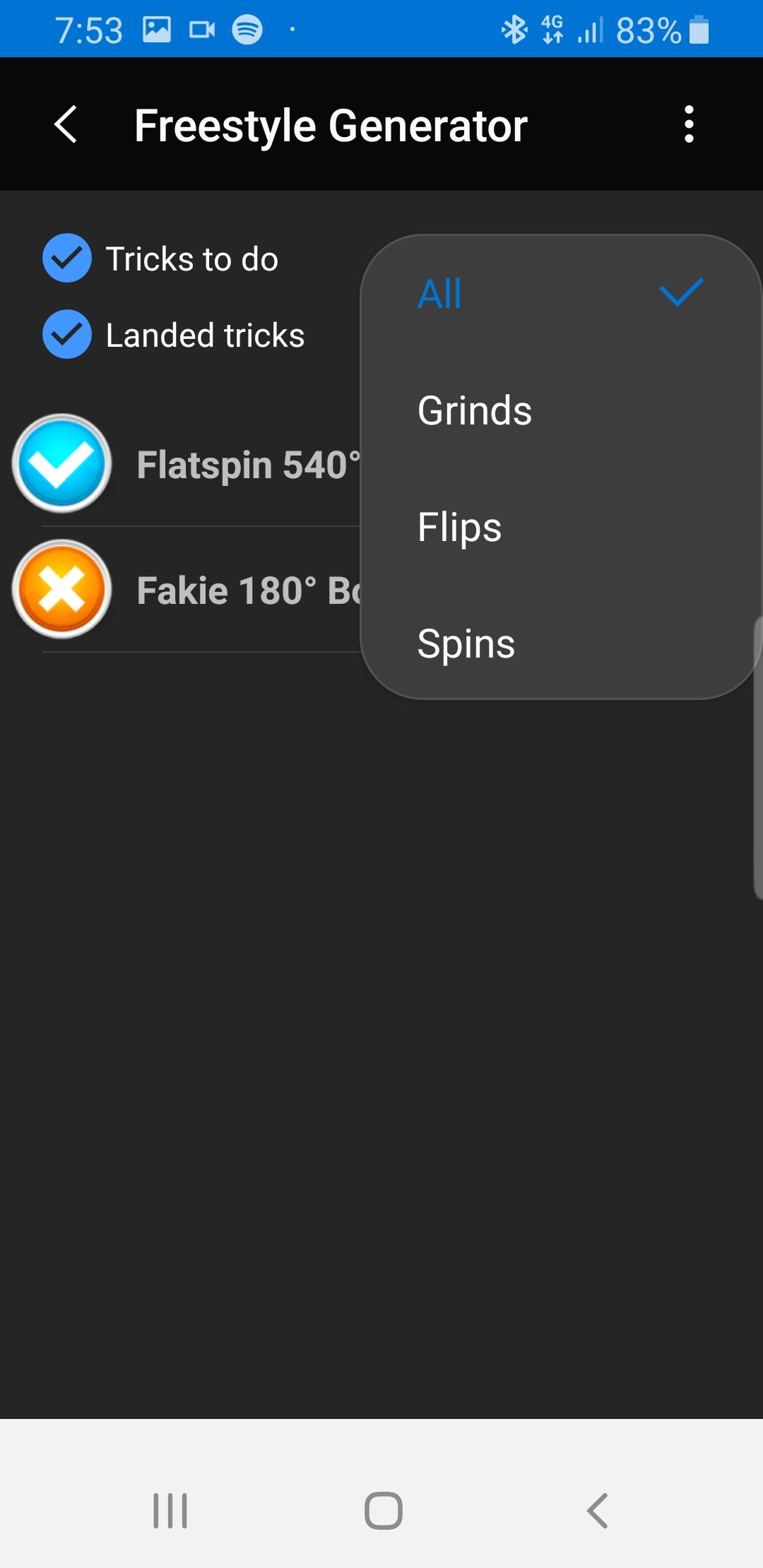This screenshot has height=1568, width=763.
Task: Choose Grinds from the list
Action: pyautogui.click(x=558, y=410)
